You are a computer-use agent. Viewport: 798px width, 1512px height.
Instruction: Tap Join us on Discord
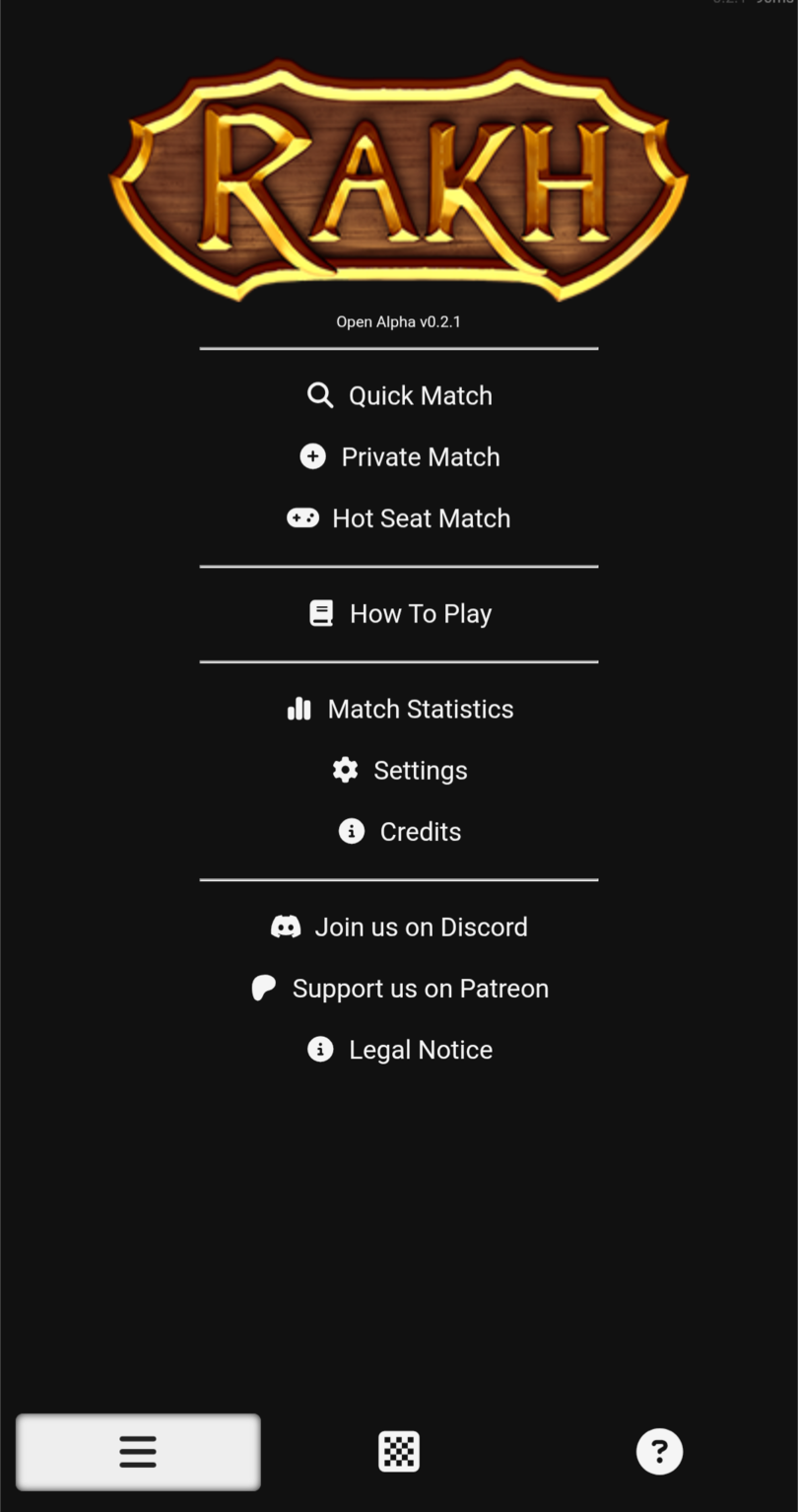400,927
